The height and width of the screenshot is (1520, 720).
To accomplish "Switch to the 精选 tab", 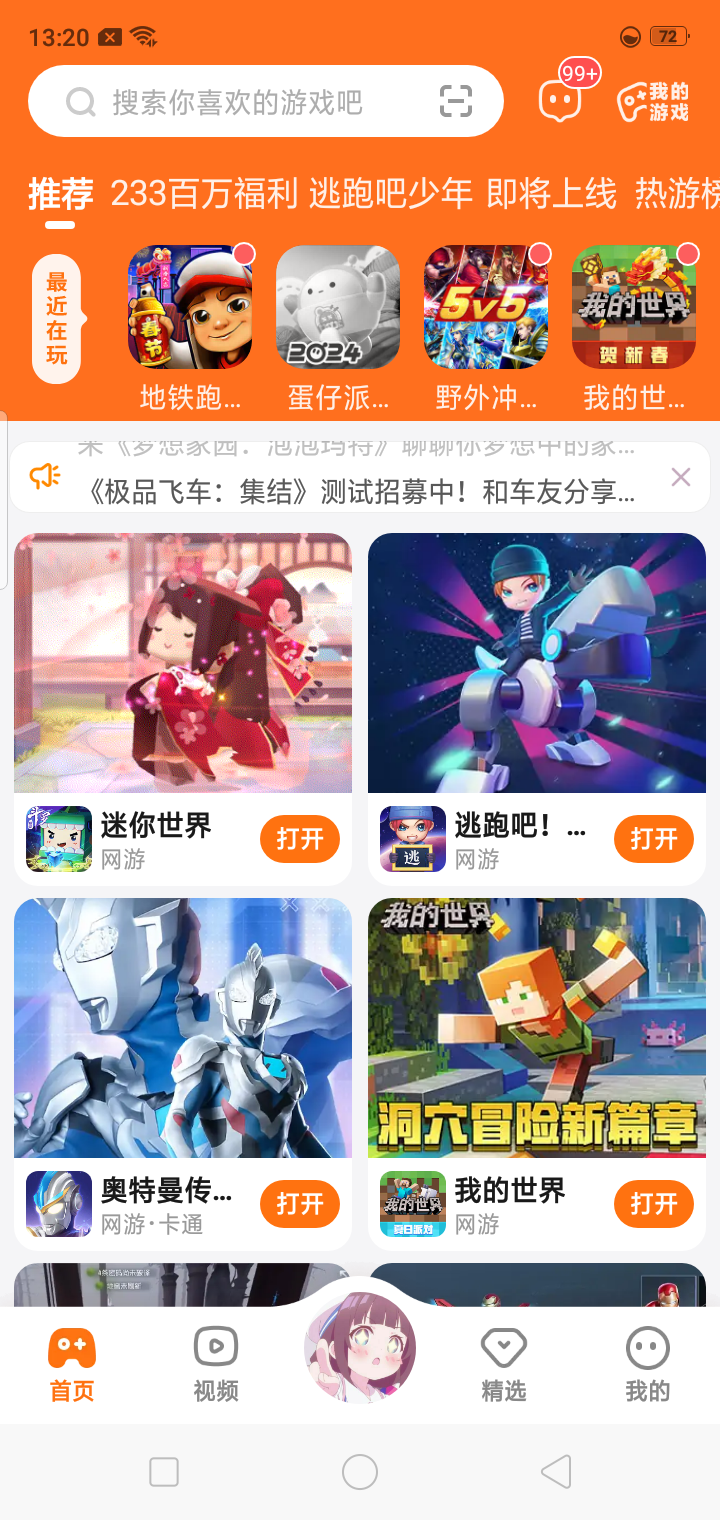I will [503, 1364].
